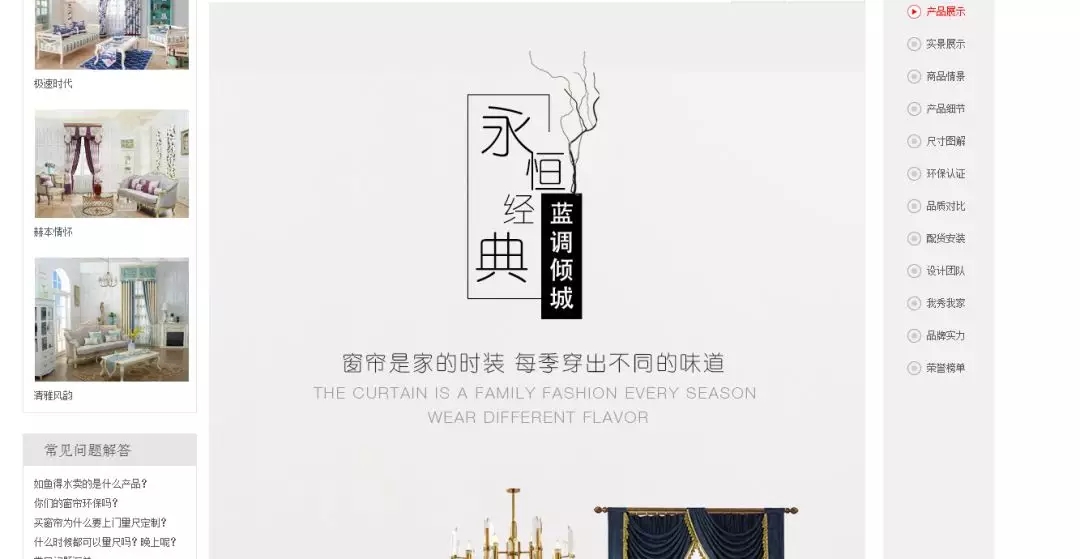Open FAQ 你们的窗帘环保吗？
This screenshot has height=559, width=1080.
click(76, 503)
